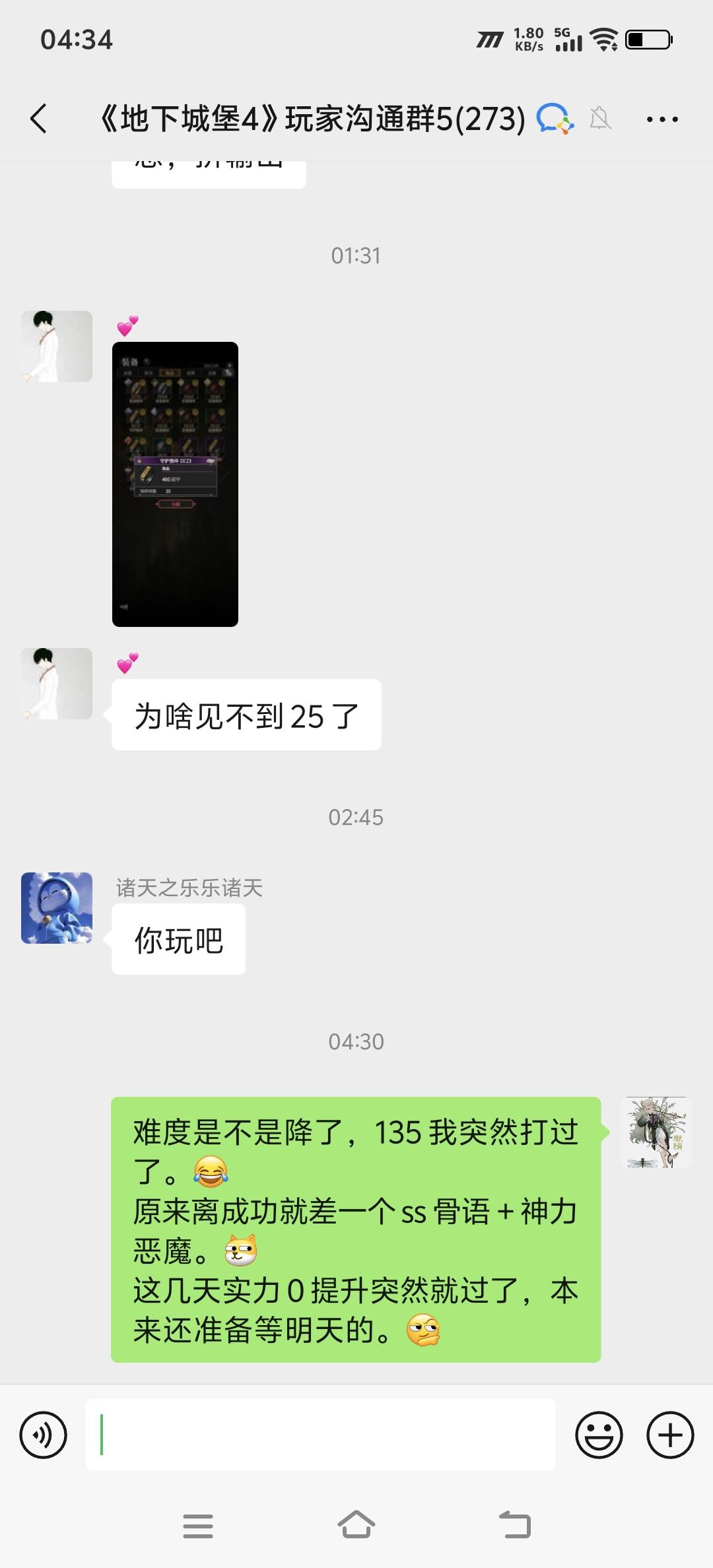The image size is (713, 1568).
Task: Tap the 02:45 timestamp divider
Action: pyautogui.click(x=356, y=817)
